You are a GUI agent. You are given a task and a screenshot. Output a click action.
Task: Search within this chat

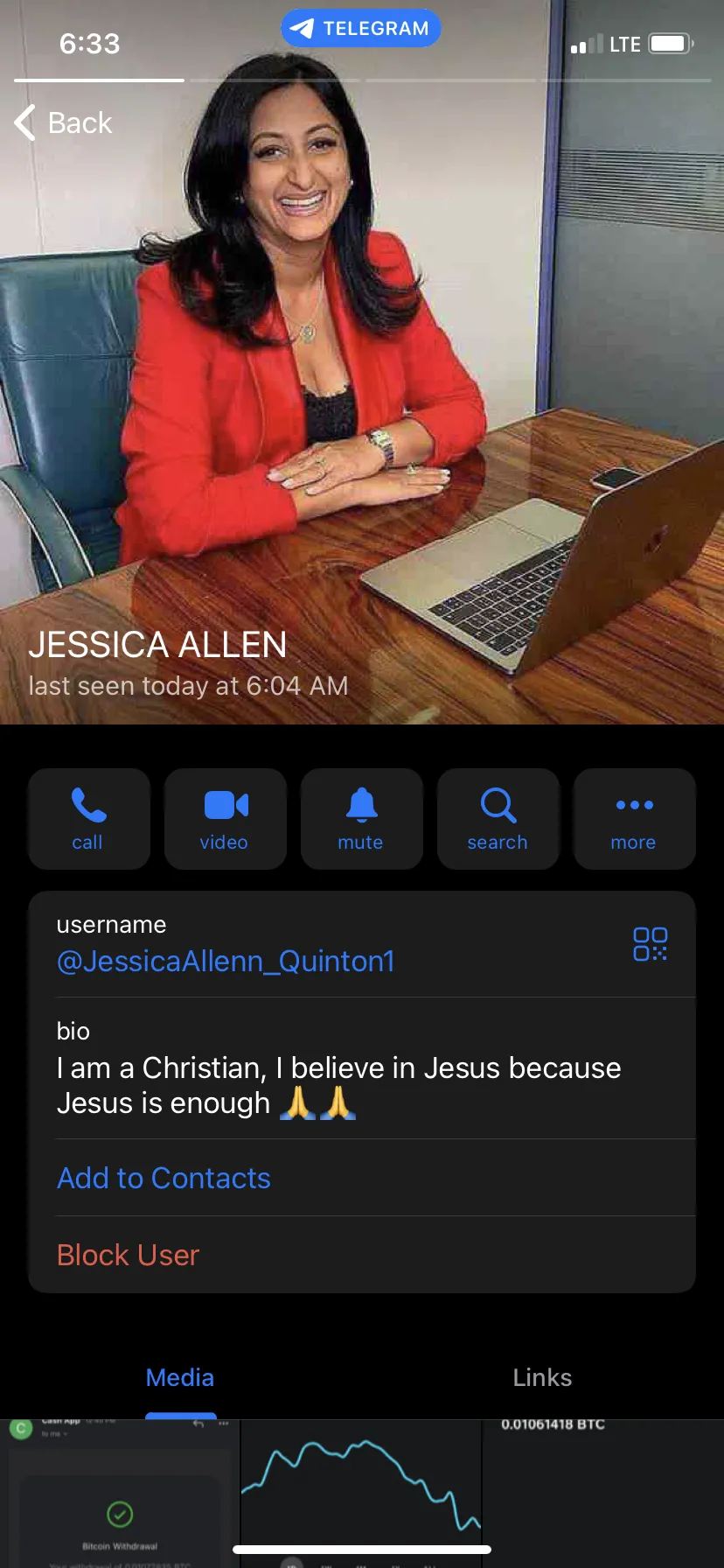(x=498, y=819)
